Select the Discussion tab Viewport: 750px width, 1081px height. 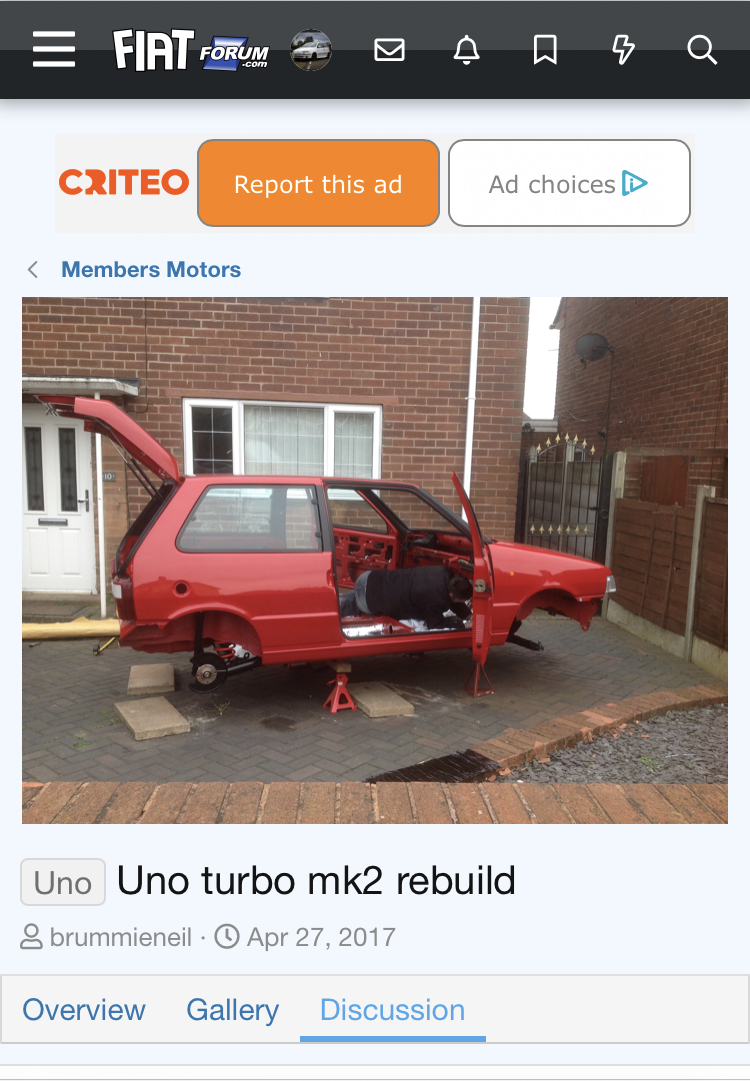(392, 1010)
